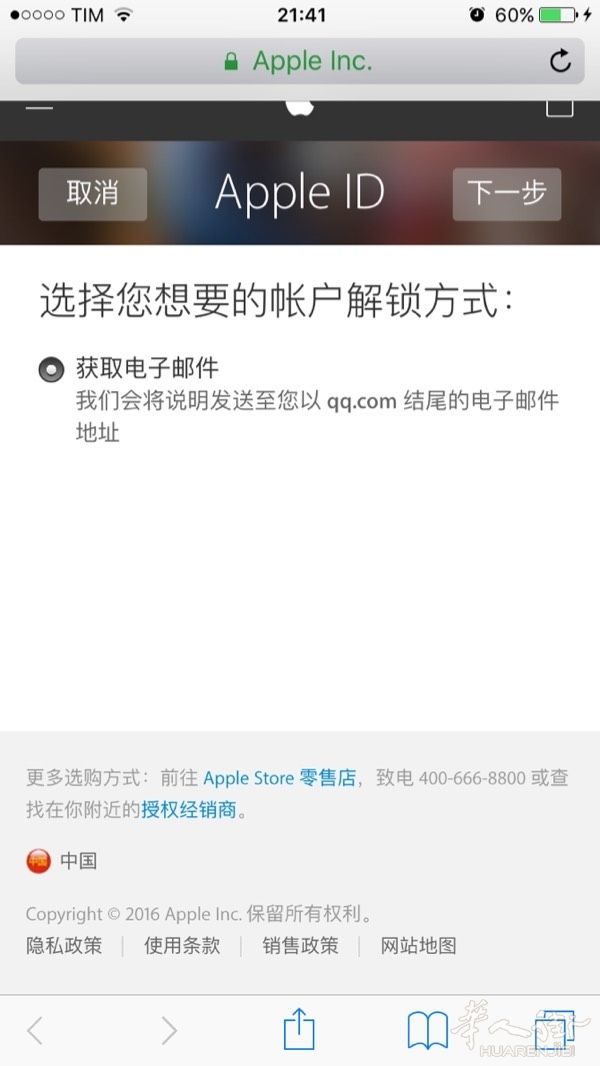
Task: Open the 授权经销商 link
Action: click(188, 810)
